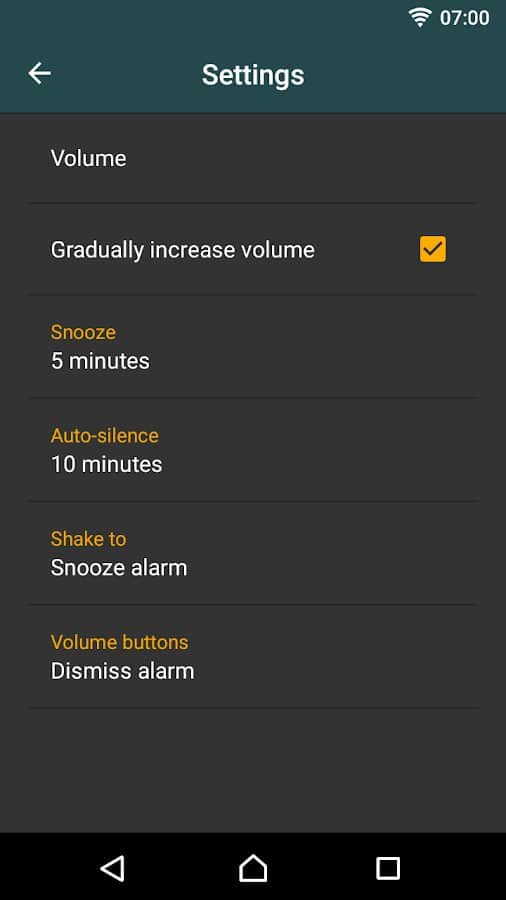Uncheck Gradually increase volume checkbox
506x900 pixels.
(433, 249)
